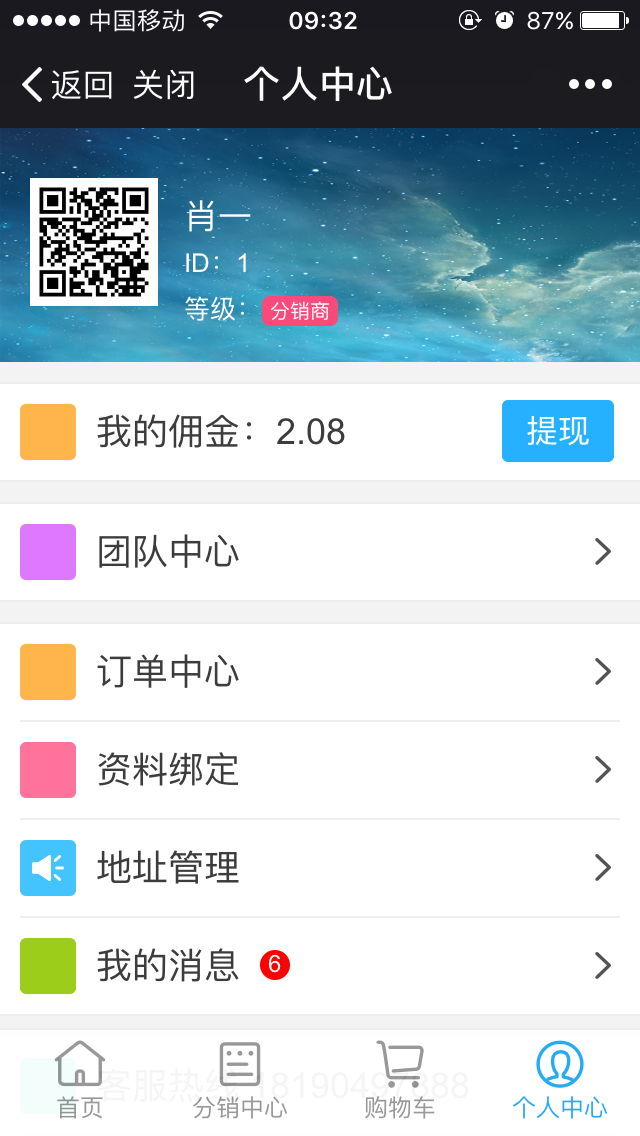Viewport: 640px width, 1136px height.
Task: Open 团队中心 row
Action: (320, 552)
